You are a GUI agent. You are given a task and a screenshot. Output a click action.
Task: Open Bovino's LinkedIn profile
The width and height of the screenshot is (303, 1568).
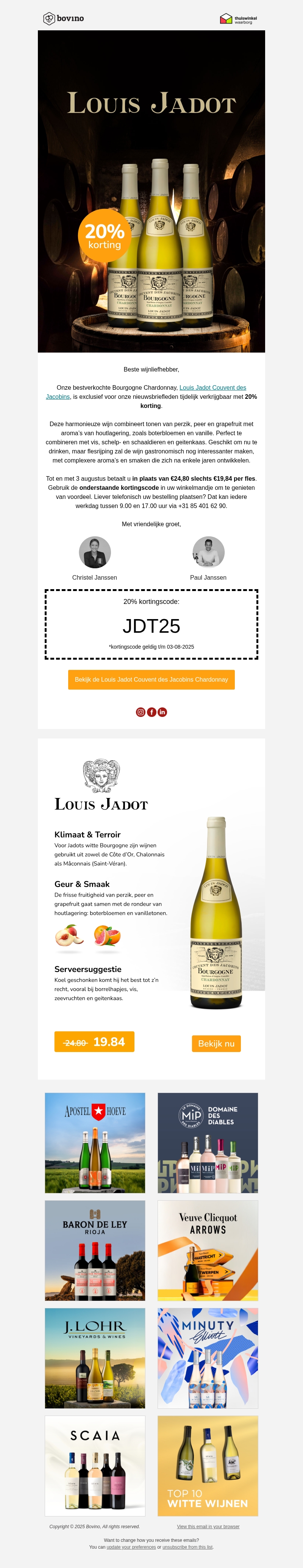click(162, 712)
